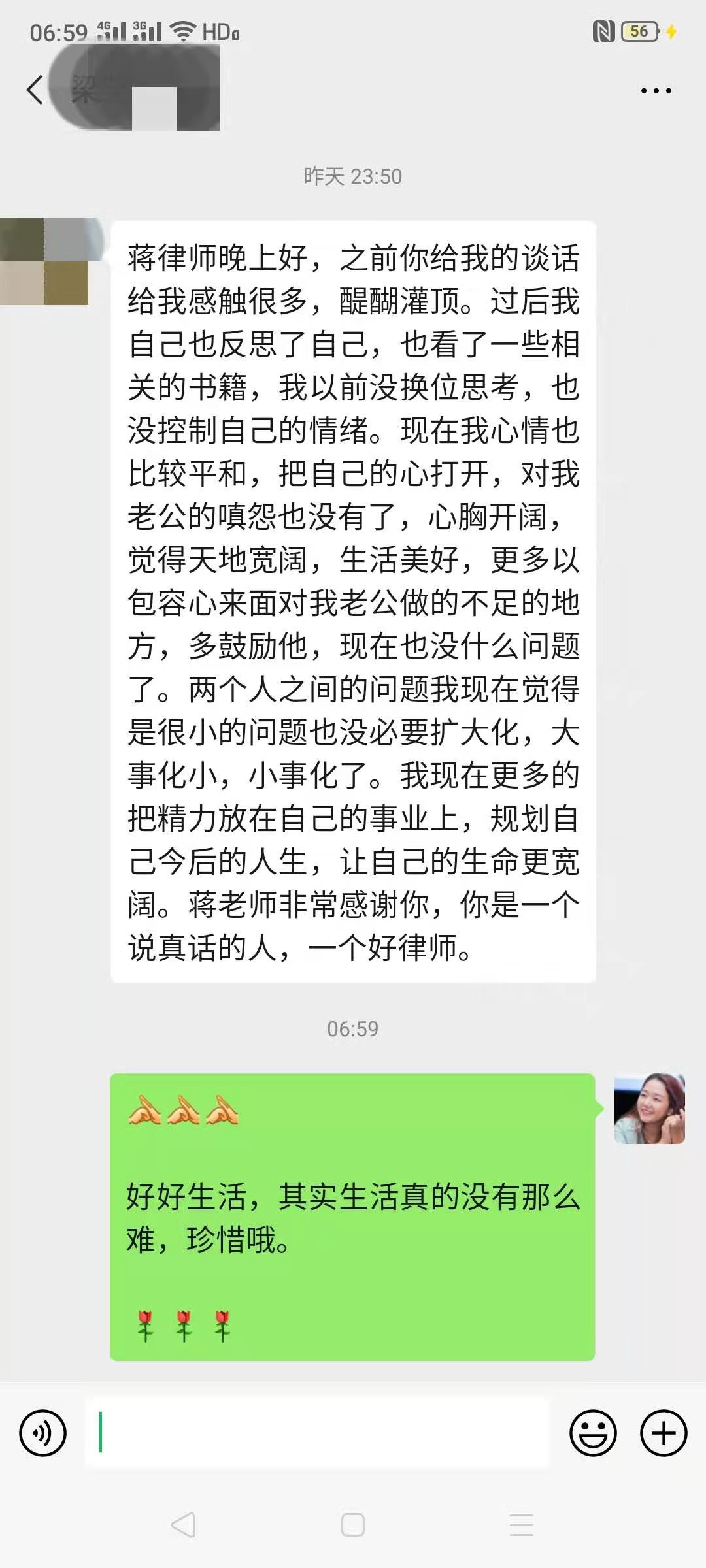Image resolution: width=706 pixels, height=1568 pixels.
Task: Open the contact's blurred avatar profile
Action: coord(46,261)
